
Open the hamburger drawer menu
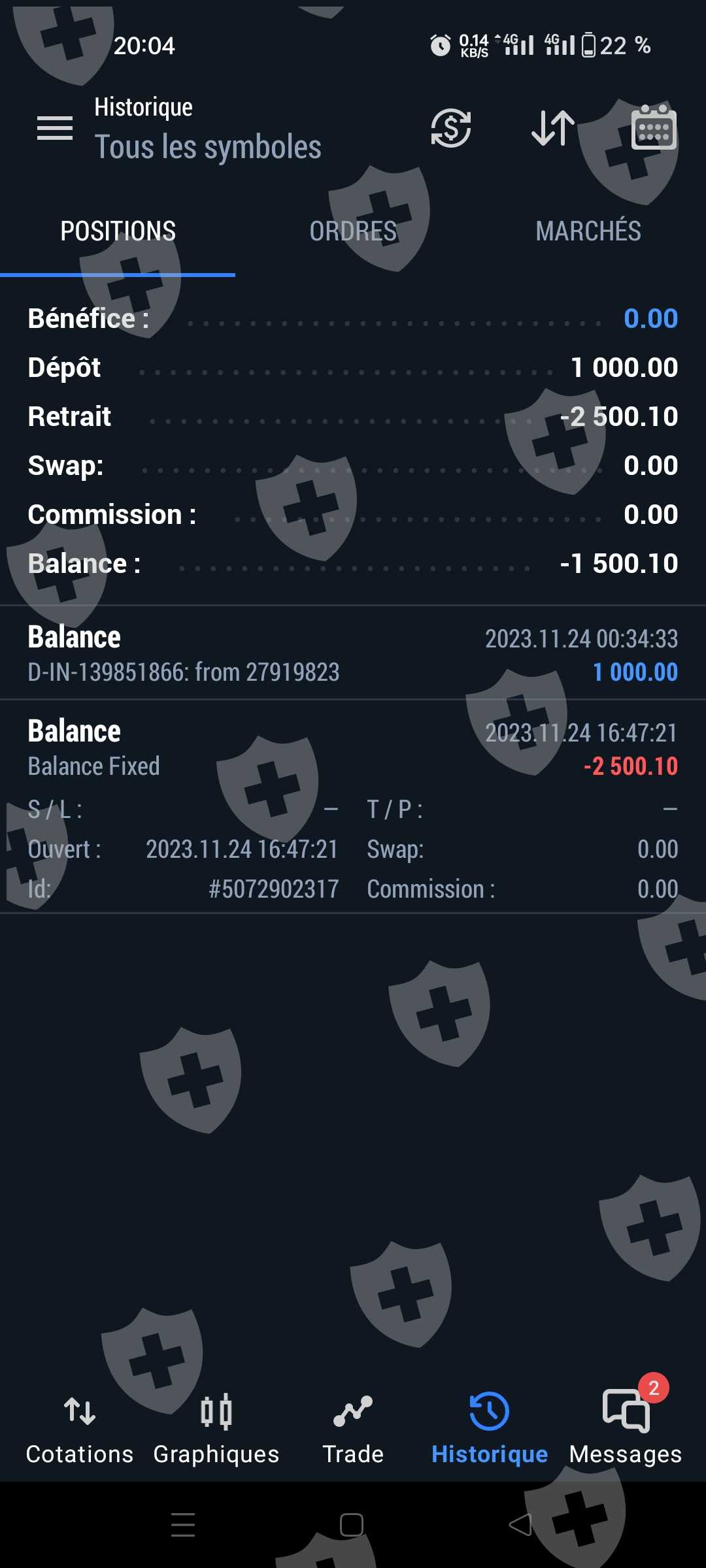[55, 128]
